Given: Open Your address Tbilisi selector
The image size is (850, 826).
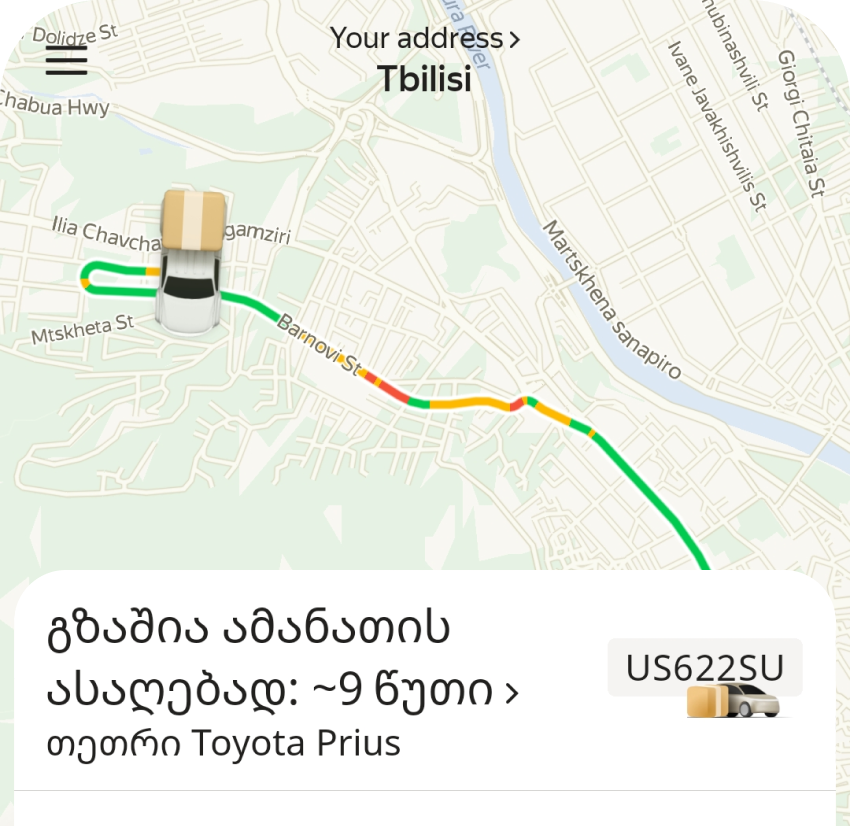Looking at the screenshot, I should (425, 60).
